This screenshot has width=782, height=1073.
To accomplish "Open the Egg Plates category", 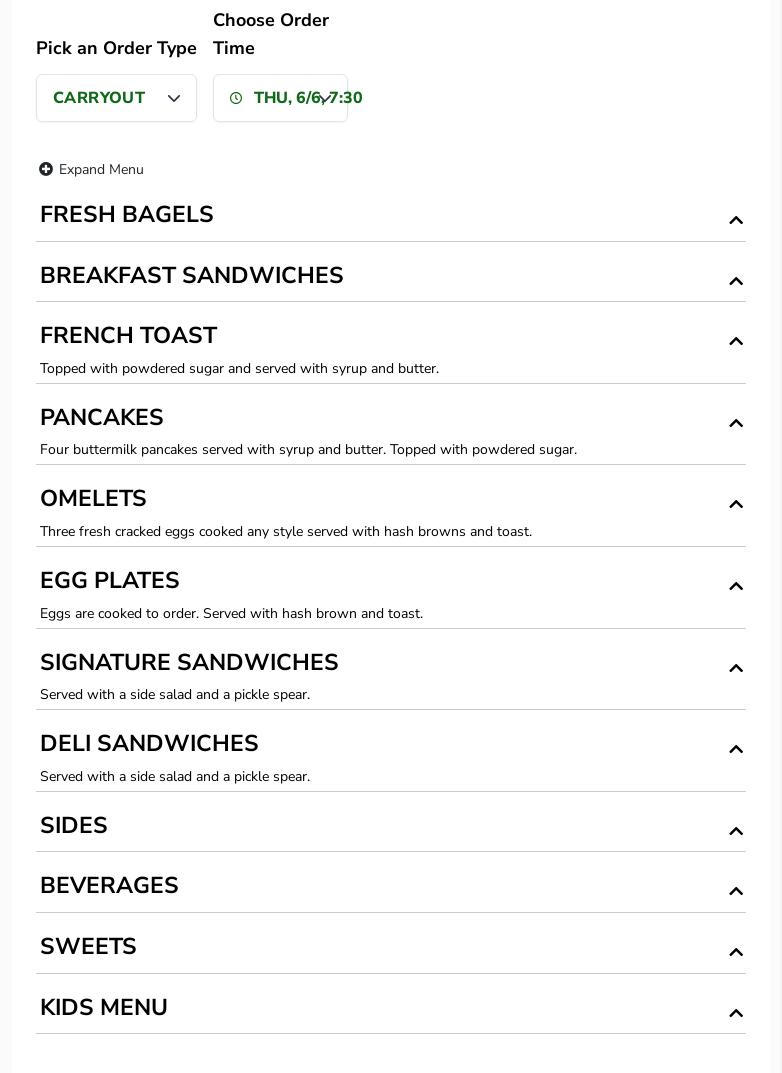I will point(390,583).
